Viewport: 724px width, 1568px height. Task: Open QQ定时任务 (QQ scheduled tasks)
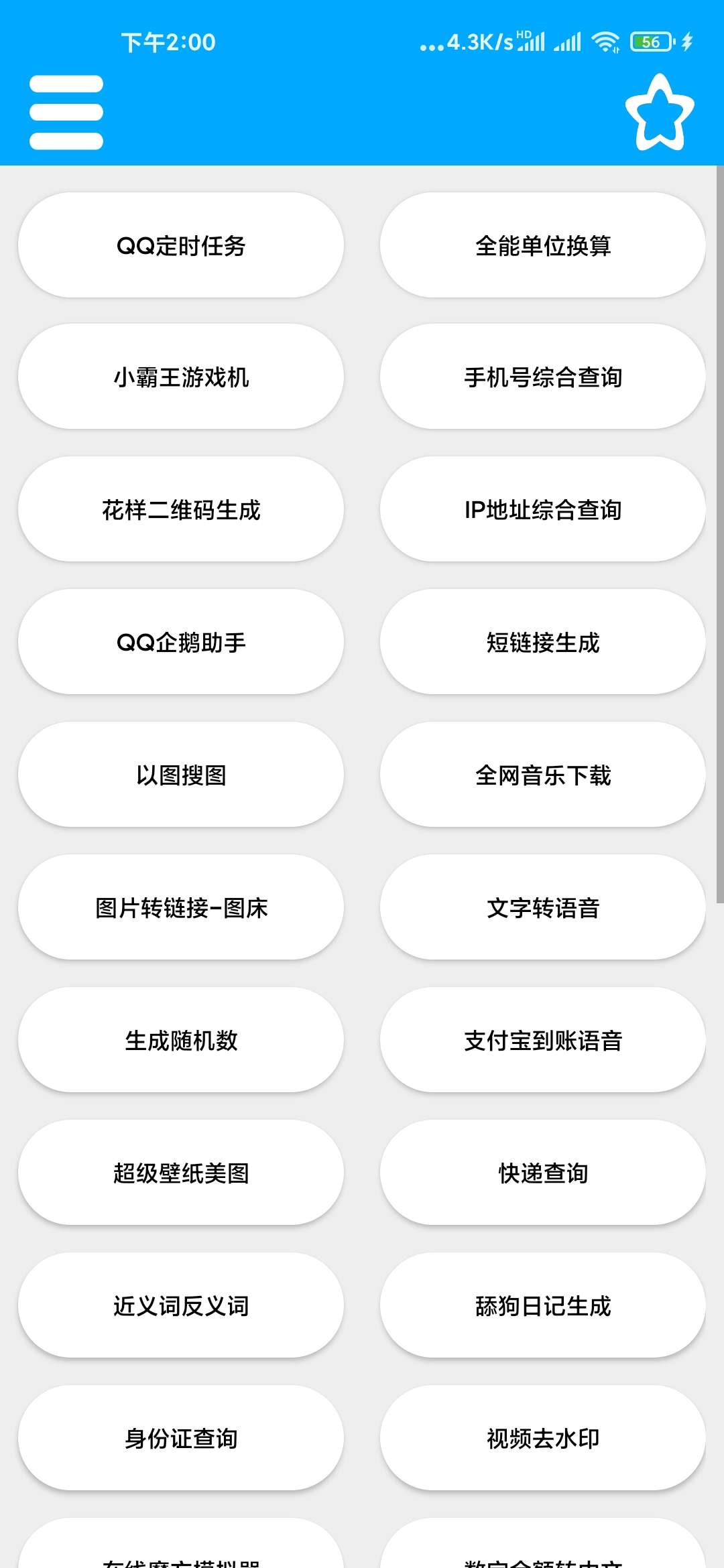tap(180, 245)
